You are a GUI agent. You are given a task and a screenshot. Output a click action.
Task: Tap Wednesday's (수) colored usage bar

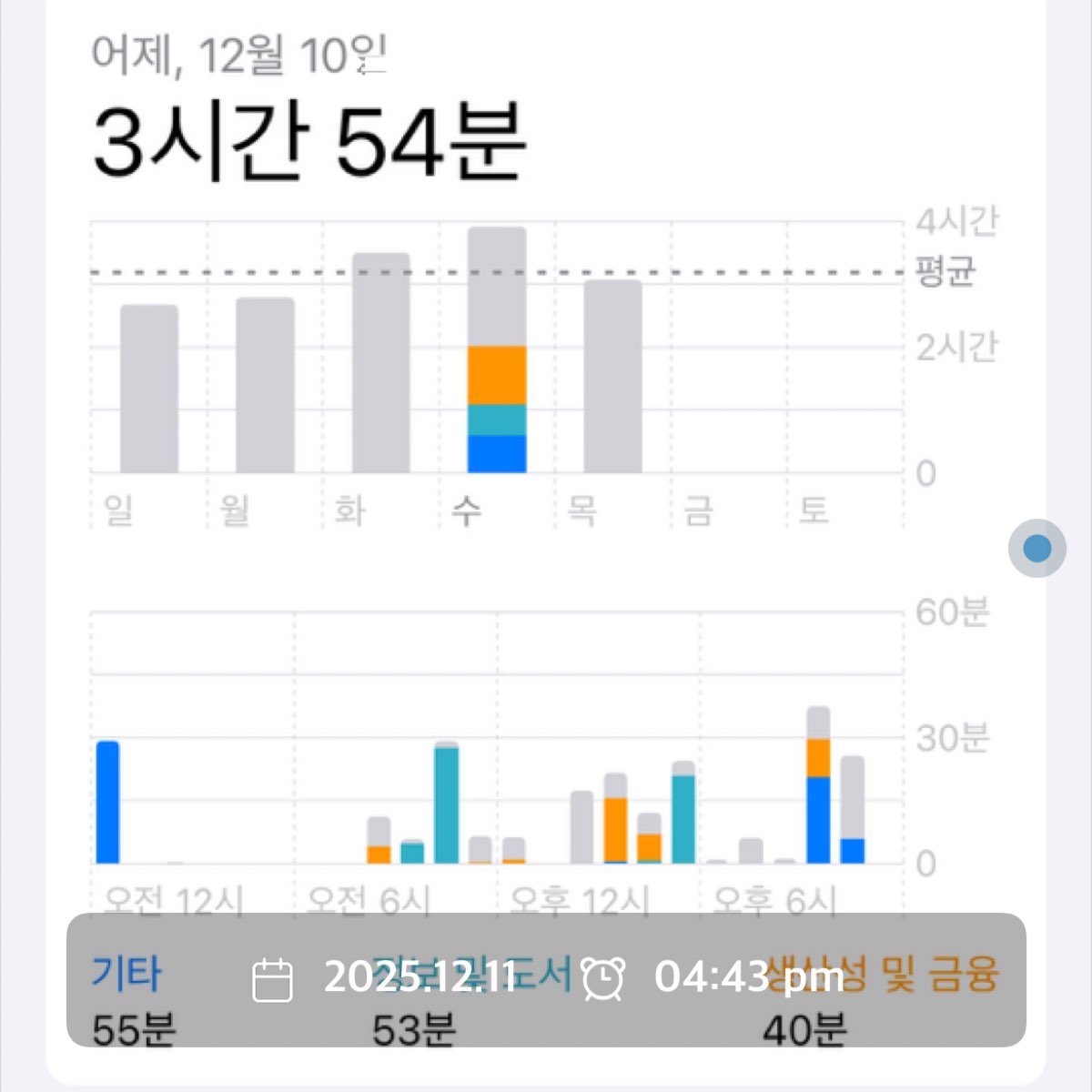coord(497,351)
